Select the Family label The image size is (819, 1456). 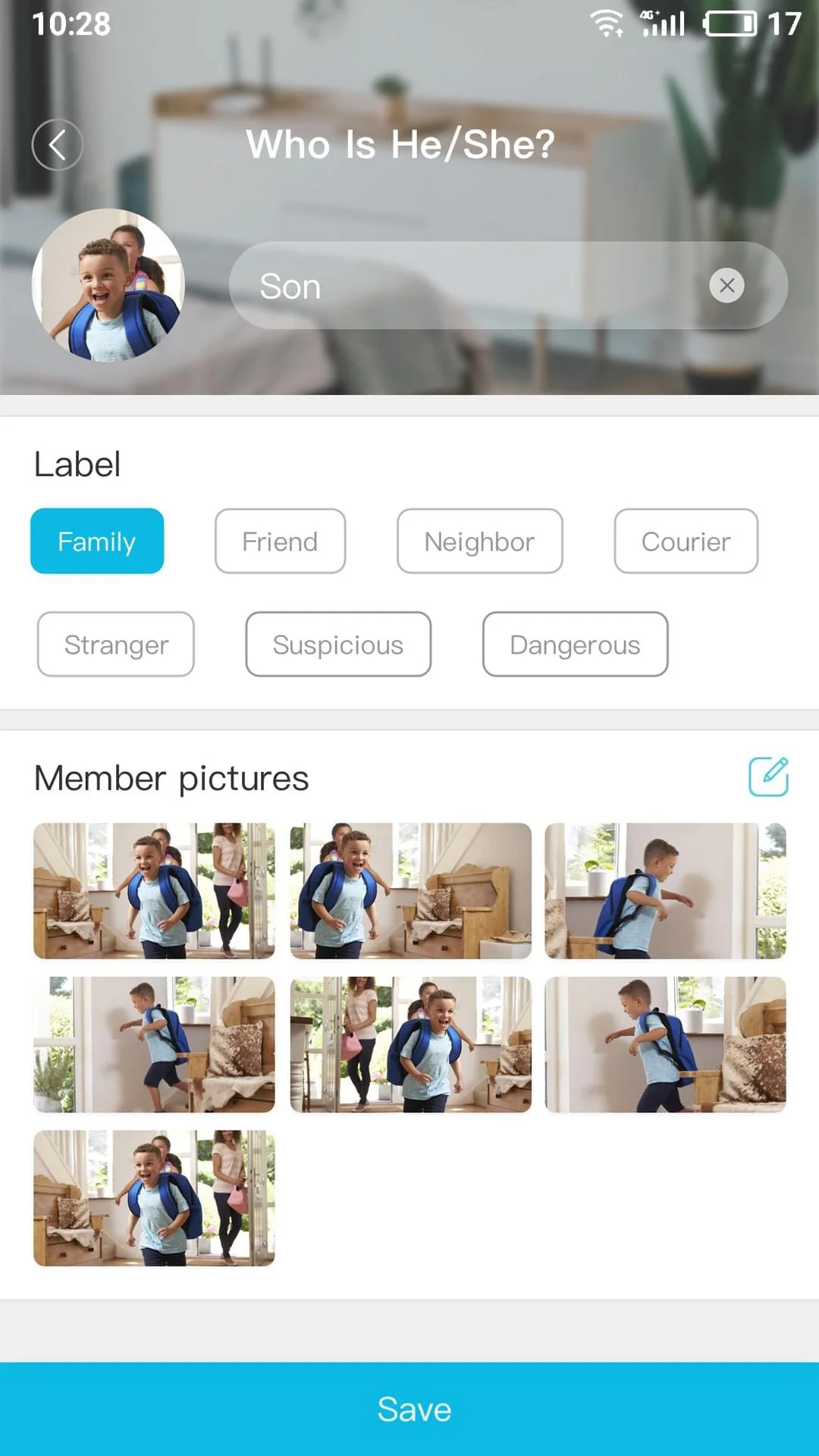pyautogui.click(x=97, y=541)
